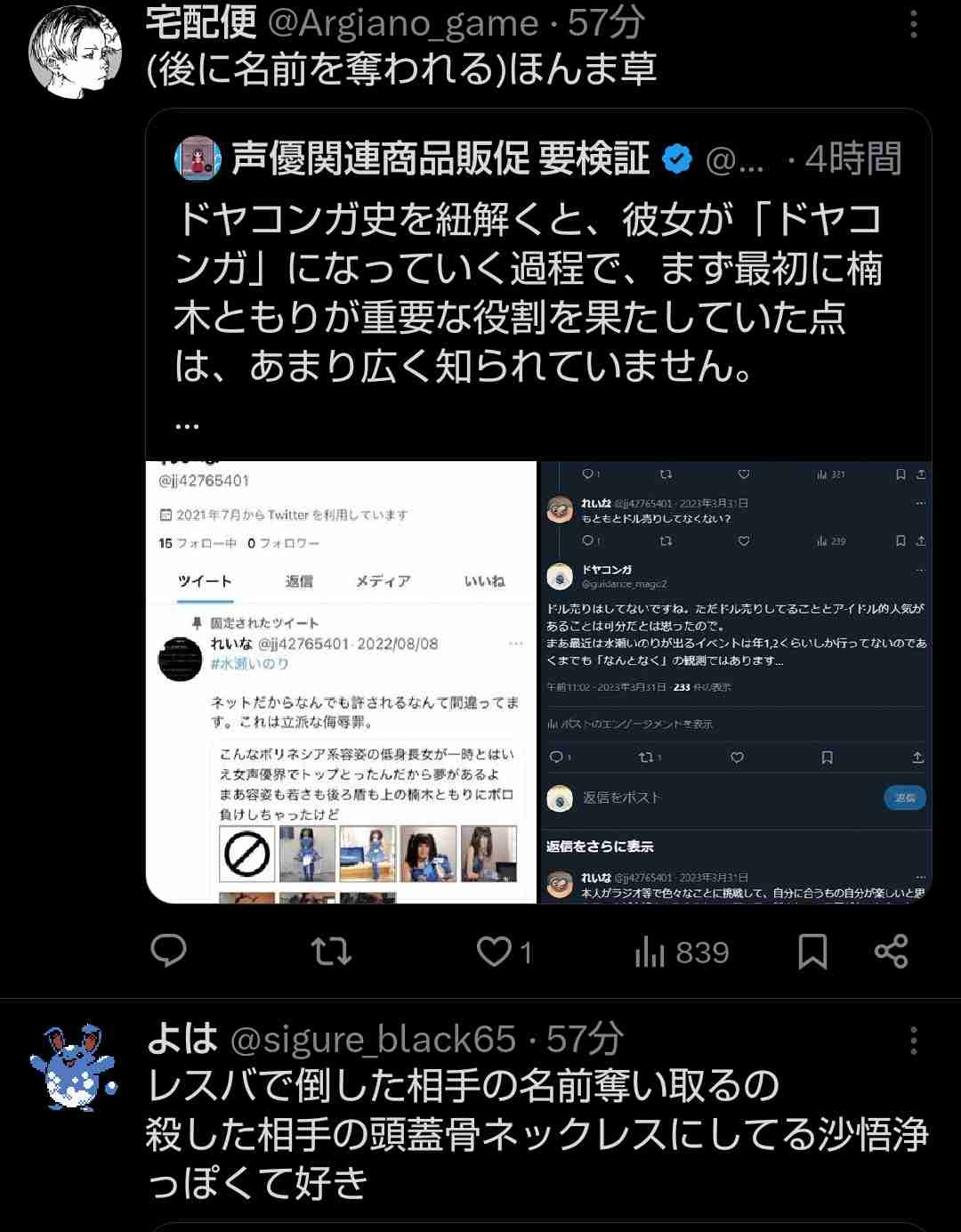Bookmark 宅配便's post
The height and width of the screenshot is (1232, 961).
812,952
